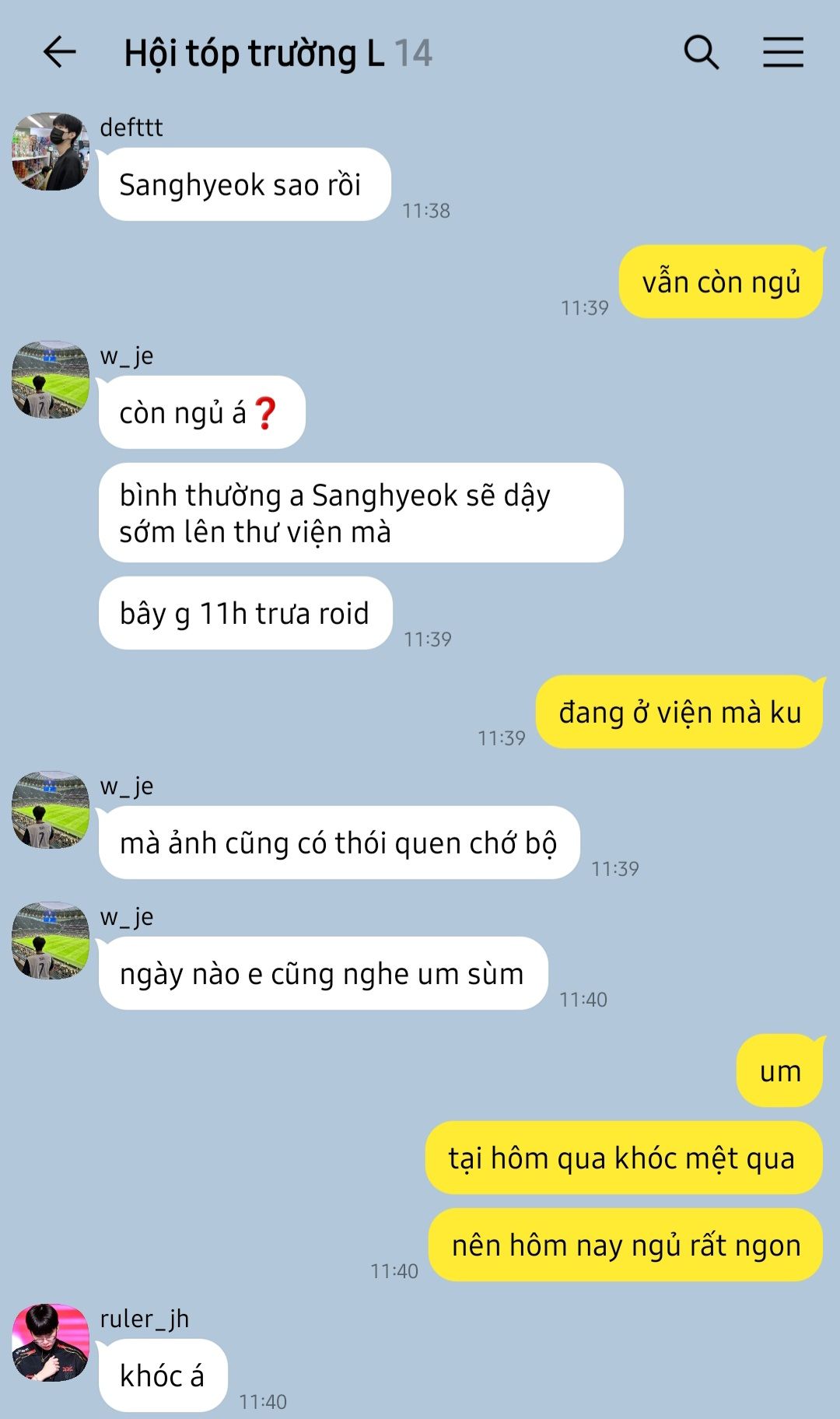Open defttt's profile picture
The height and width of the screenshot is (1419, 840).
coord(51,151)
